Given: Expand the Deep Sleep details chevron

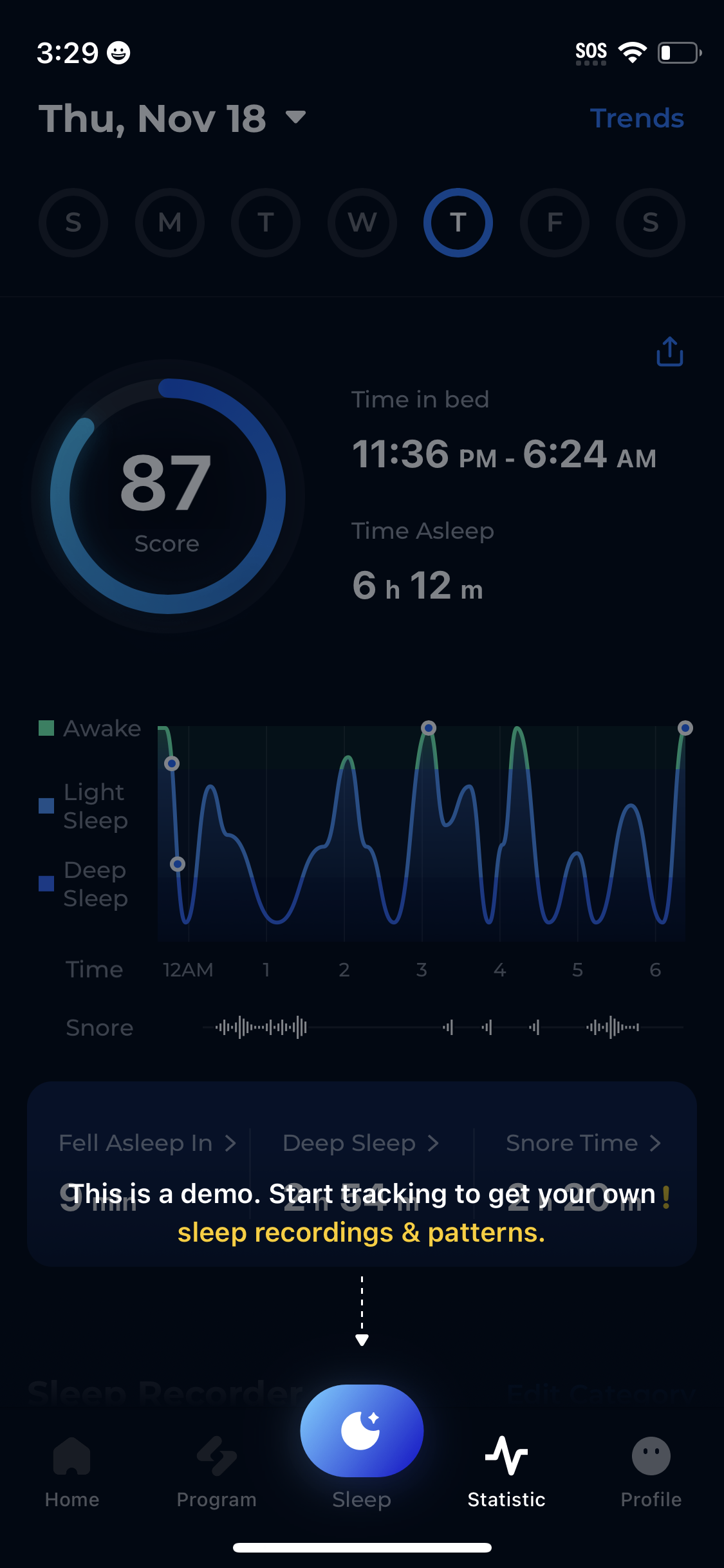Looking at the screenshot, I should pyautogui.click(x=432, y=1143).
